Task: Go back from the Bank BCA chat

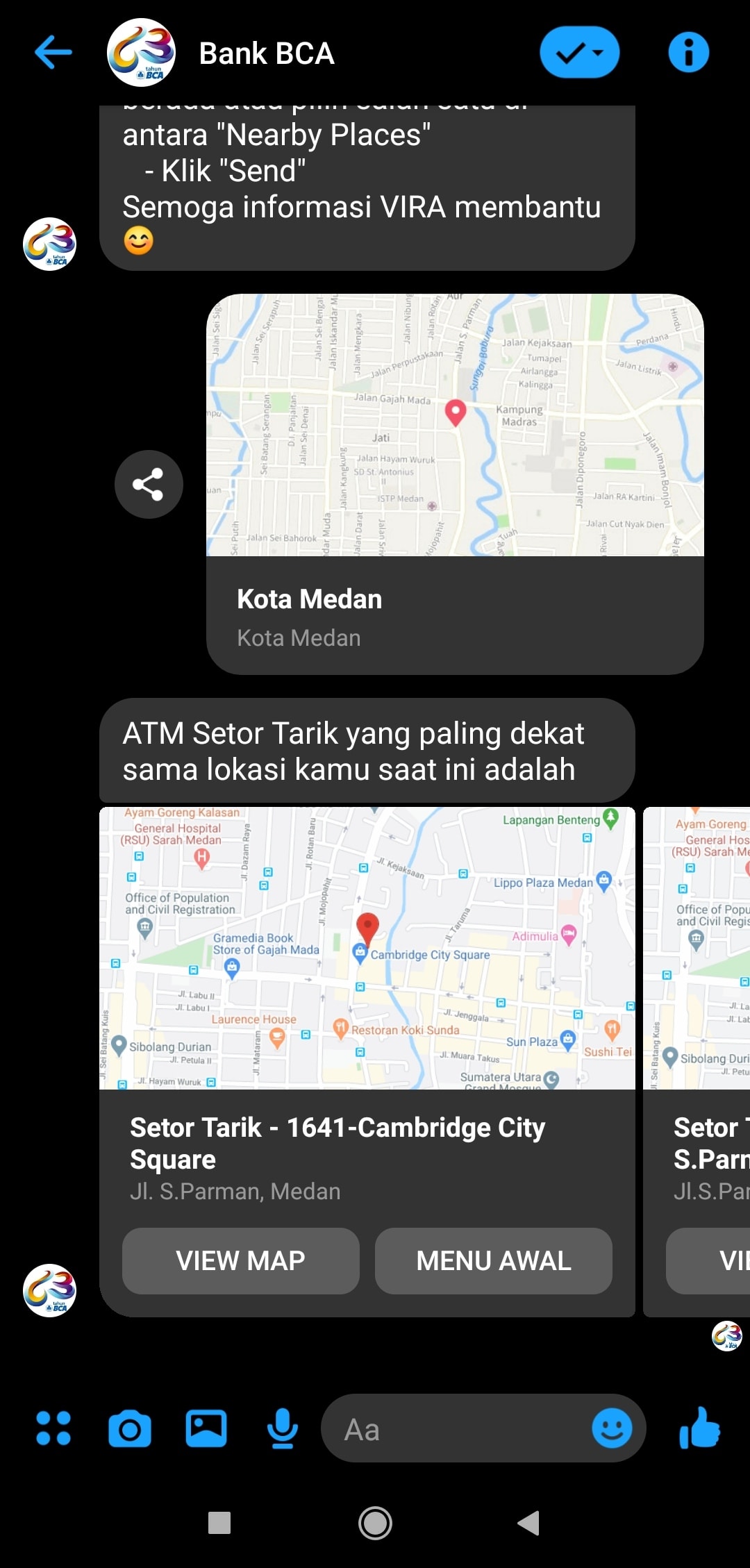Action: point(53,53)
